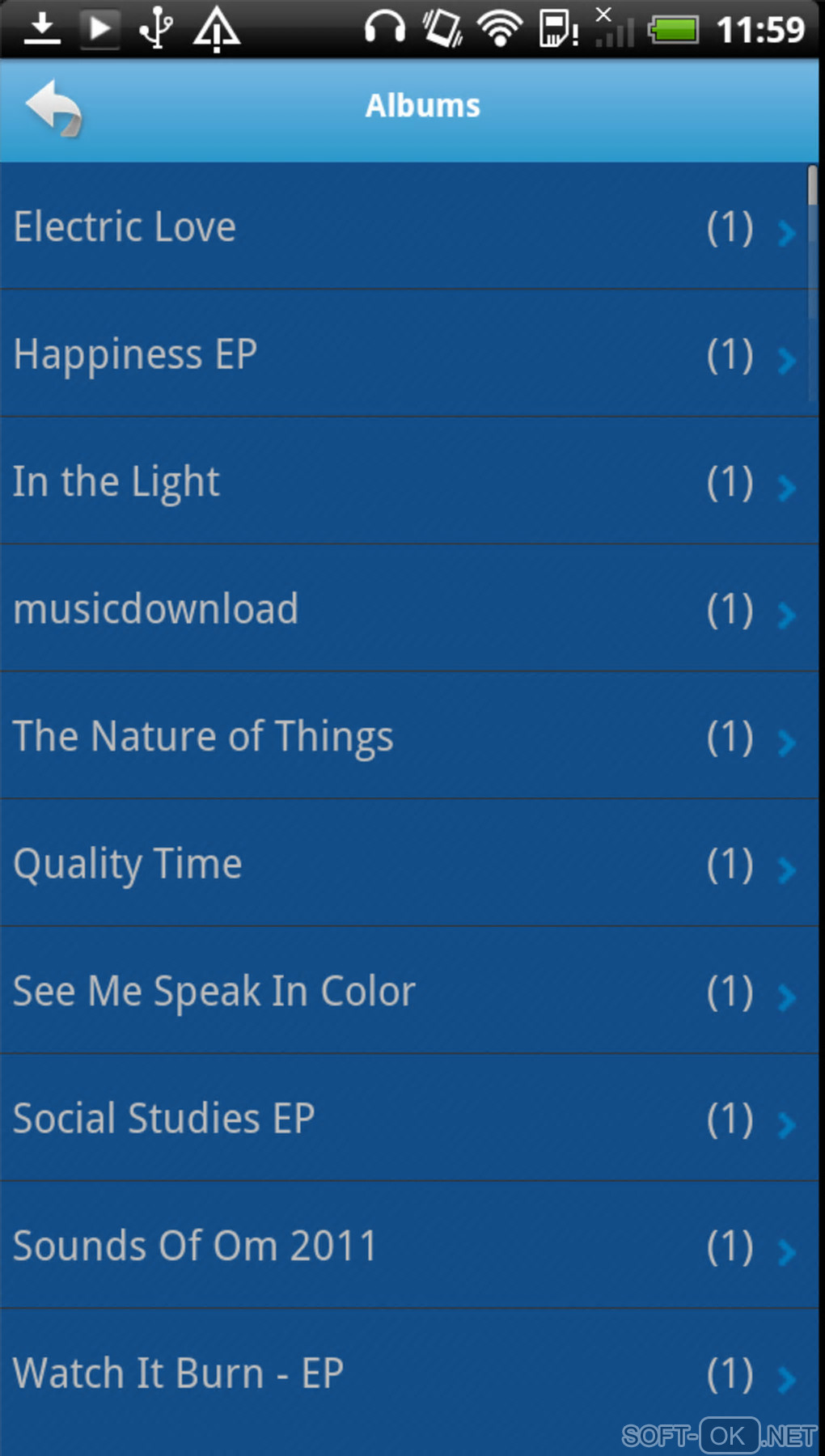This screenshot has height=1456, width=825.
Task: Open the Quality Time album
Action: [404, 864]
